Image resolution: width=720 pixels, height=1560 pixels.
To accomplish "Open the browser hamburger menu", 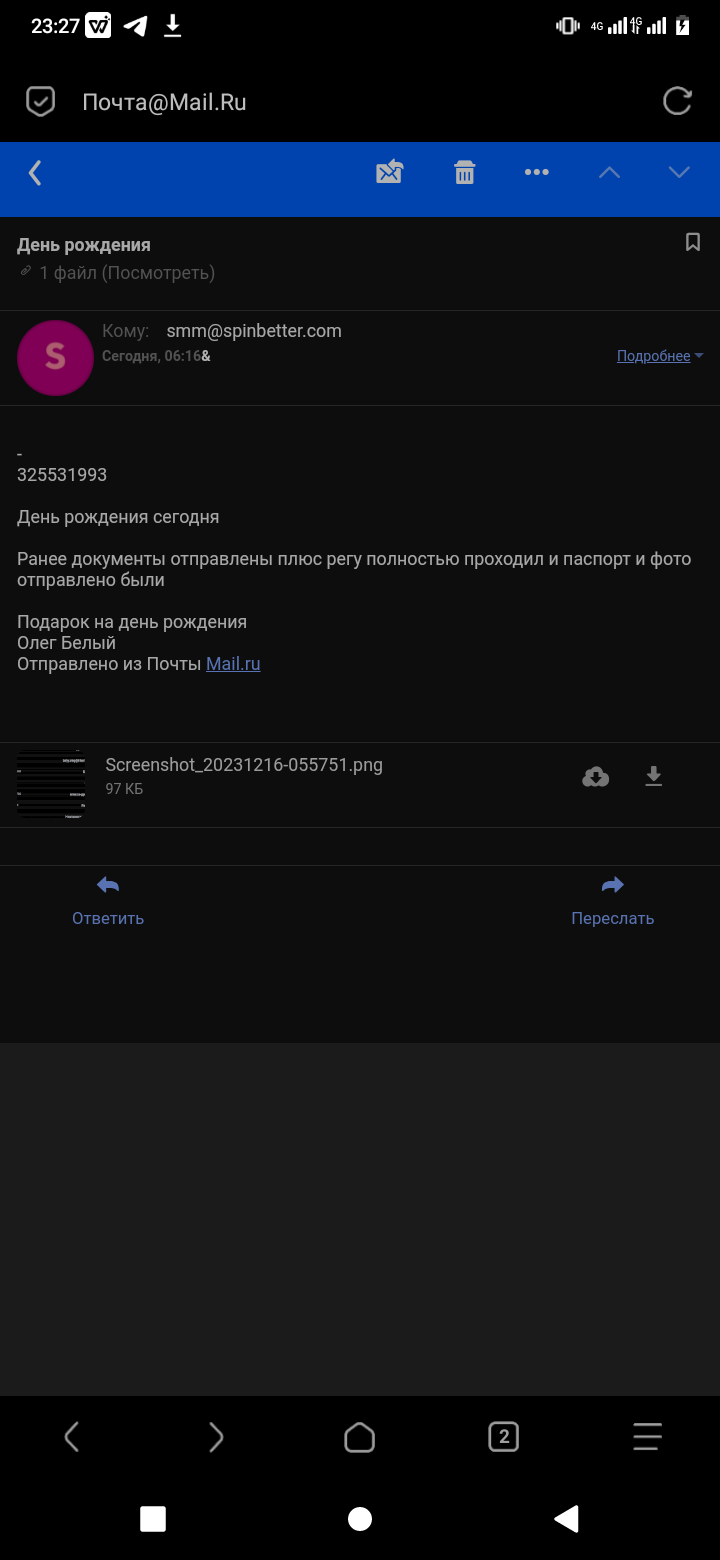I will [x=647, y=1437].
